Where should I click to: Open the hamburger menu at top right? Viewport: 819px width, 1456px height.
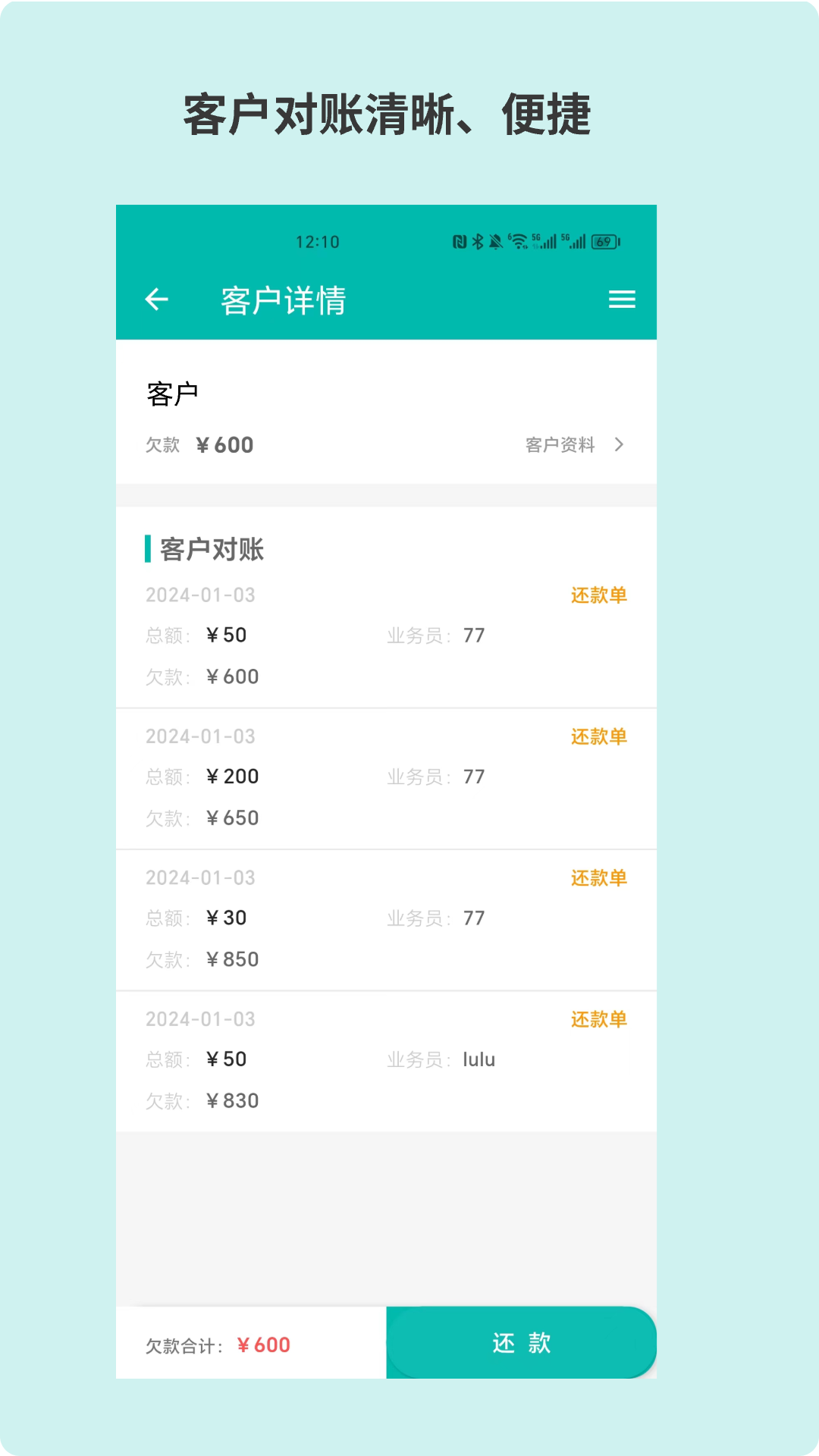tap(621, 300)
